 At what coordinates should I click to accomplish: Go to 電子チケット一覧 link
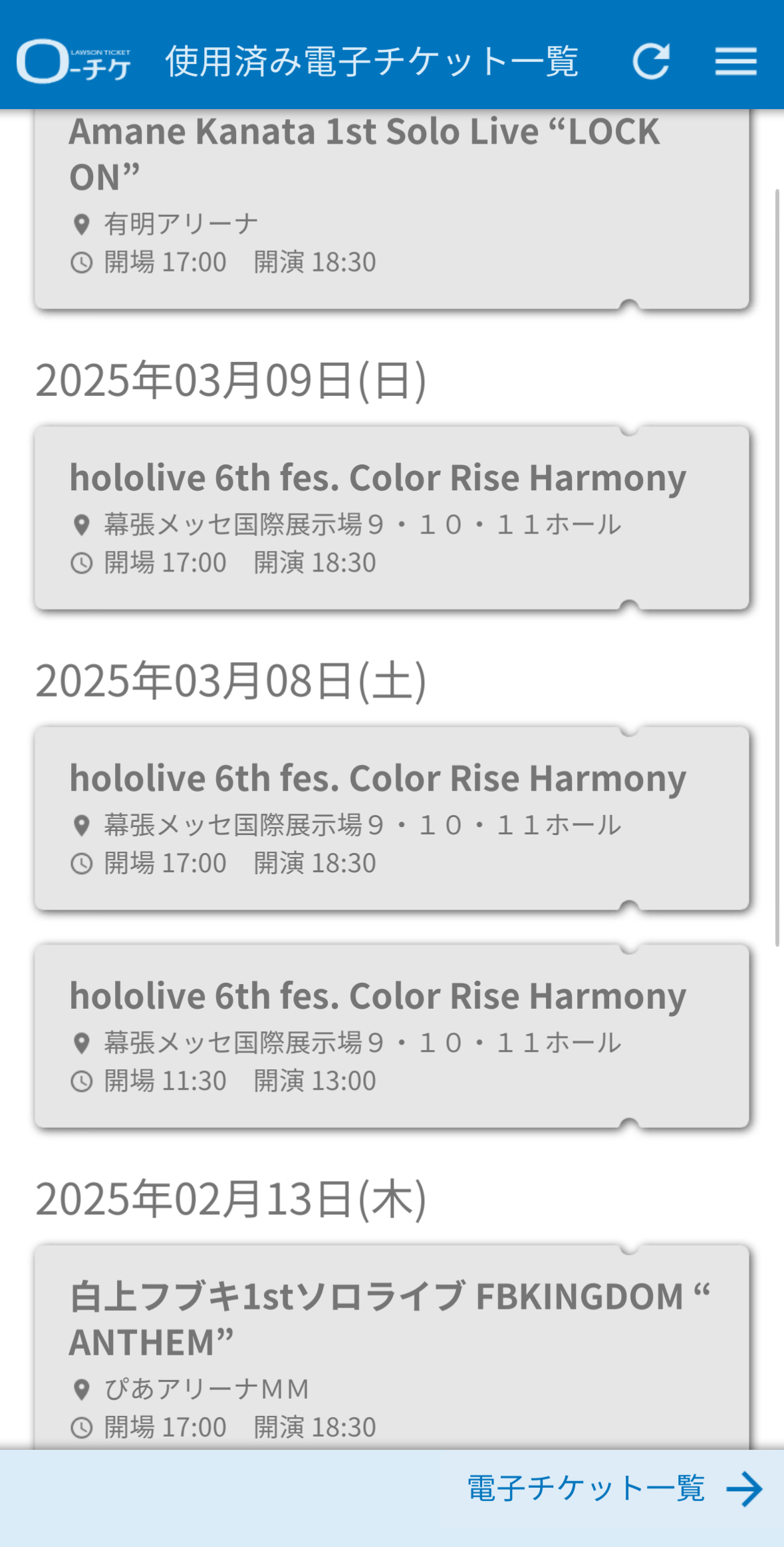pyautogui.click(x=614, y=1488)
